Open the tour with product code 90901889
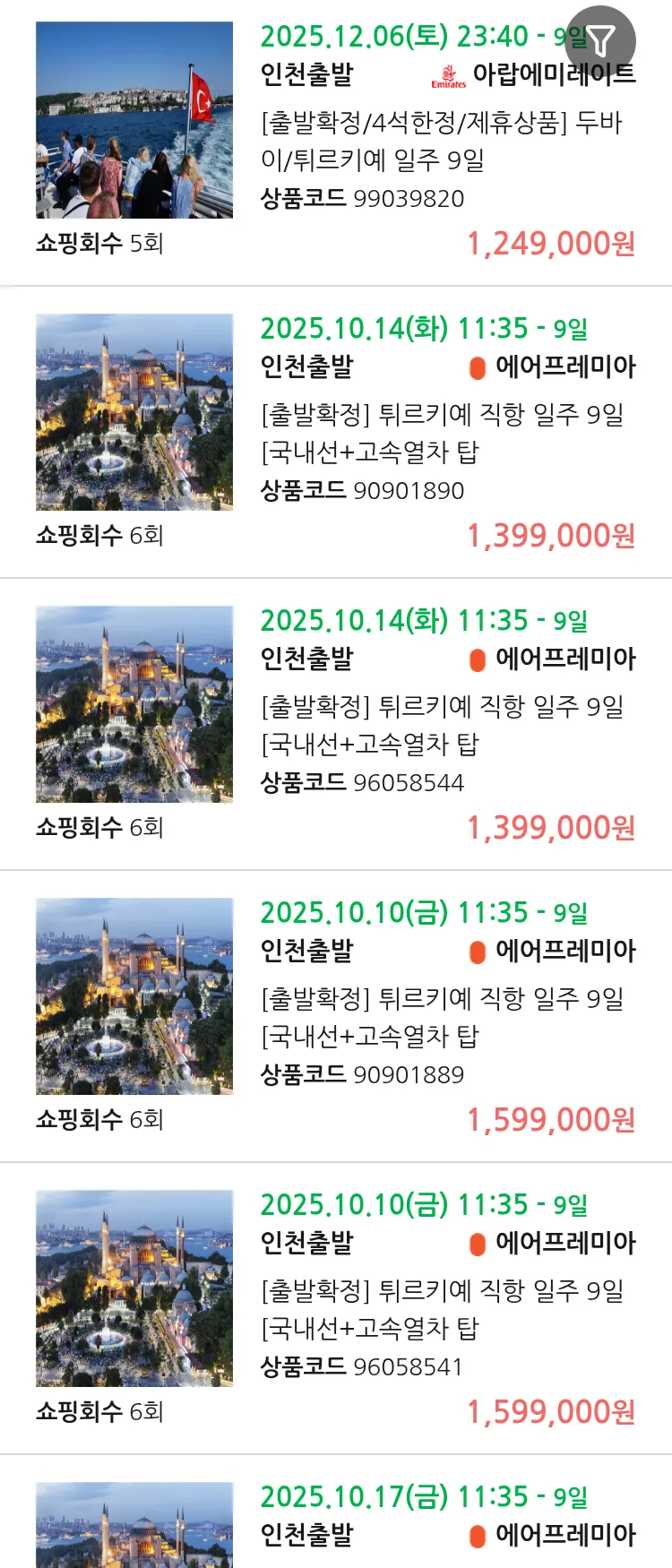 click(x=443, y=1017)
